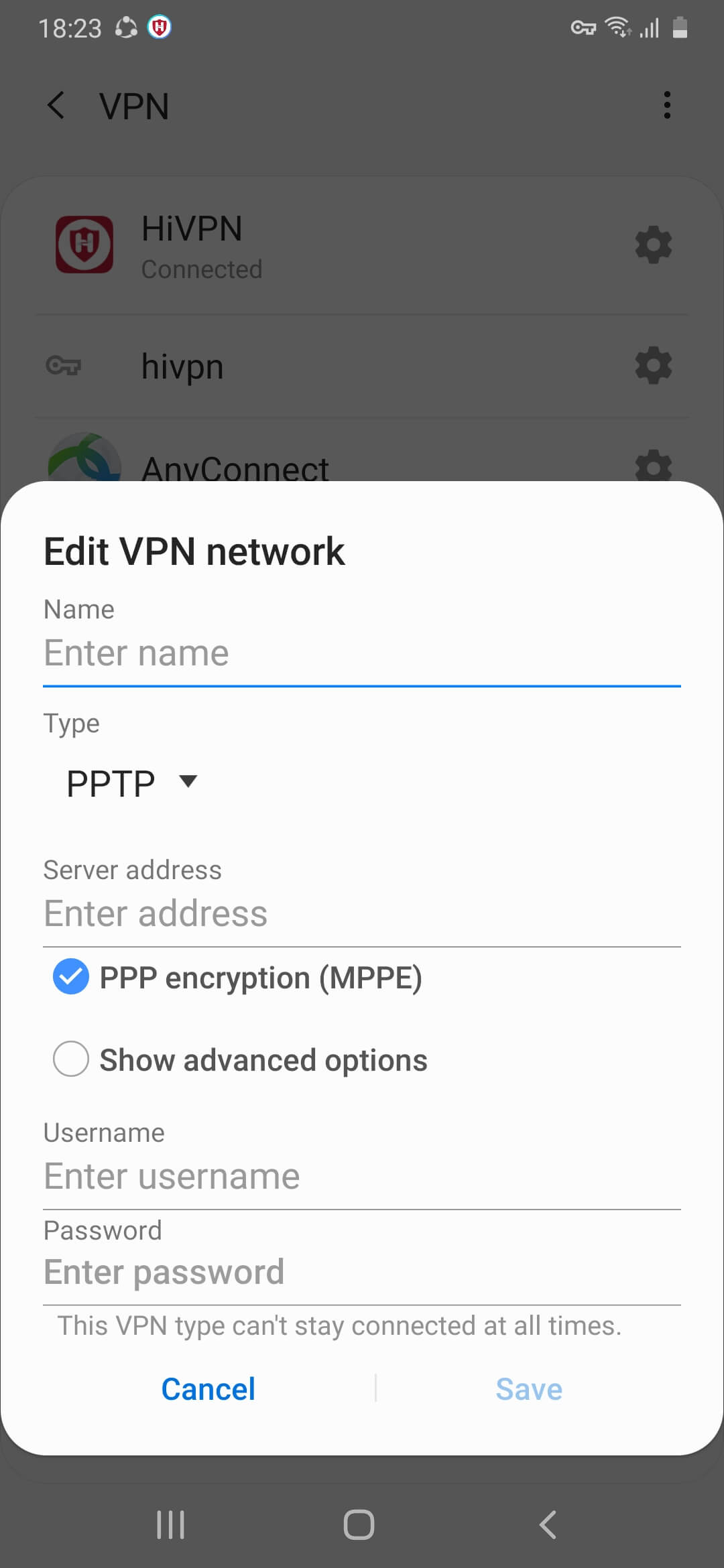The image size is (724, 1568).
Task: Open recent apps from navigation bar
Action: (x=170, y=1524)
